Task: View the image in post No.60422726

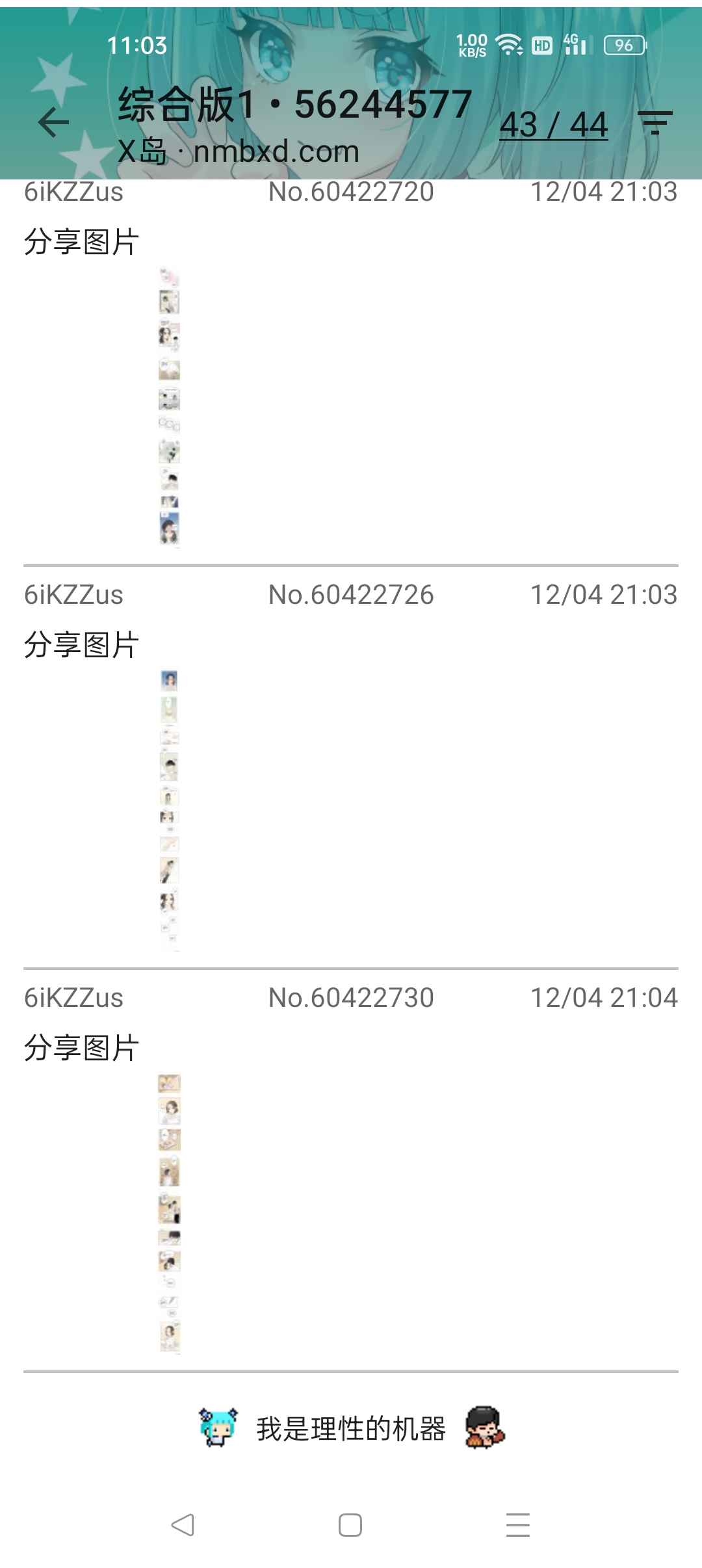Action: tap(170, 810)
